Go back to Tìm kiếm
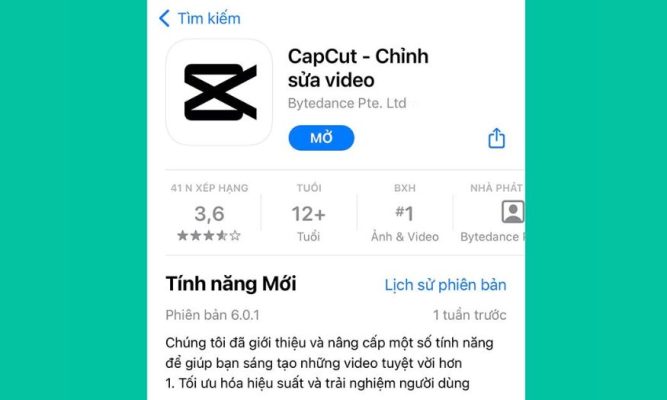This screenshot has width=667, height=400. [199, 18]
